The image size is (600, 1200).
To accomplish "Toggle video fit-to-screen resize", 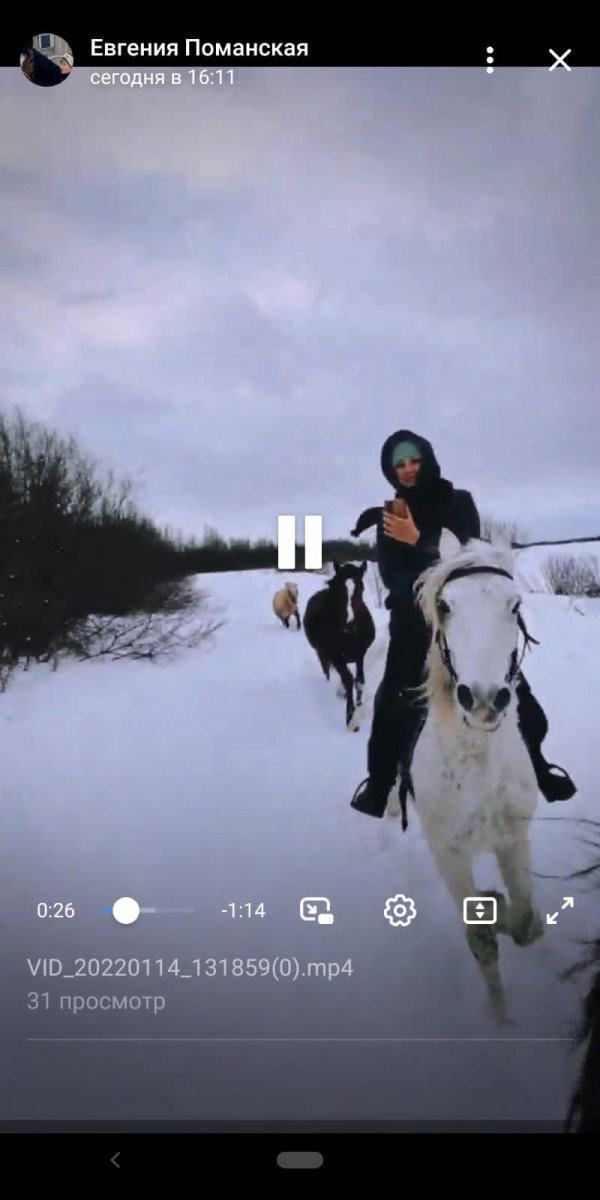I will click(480, 910).
